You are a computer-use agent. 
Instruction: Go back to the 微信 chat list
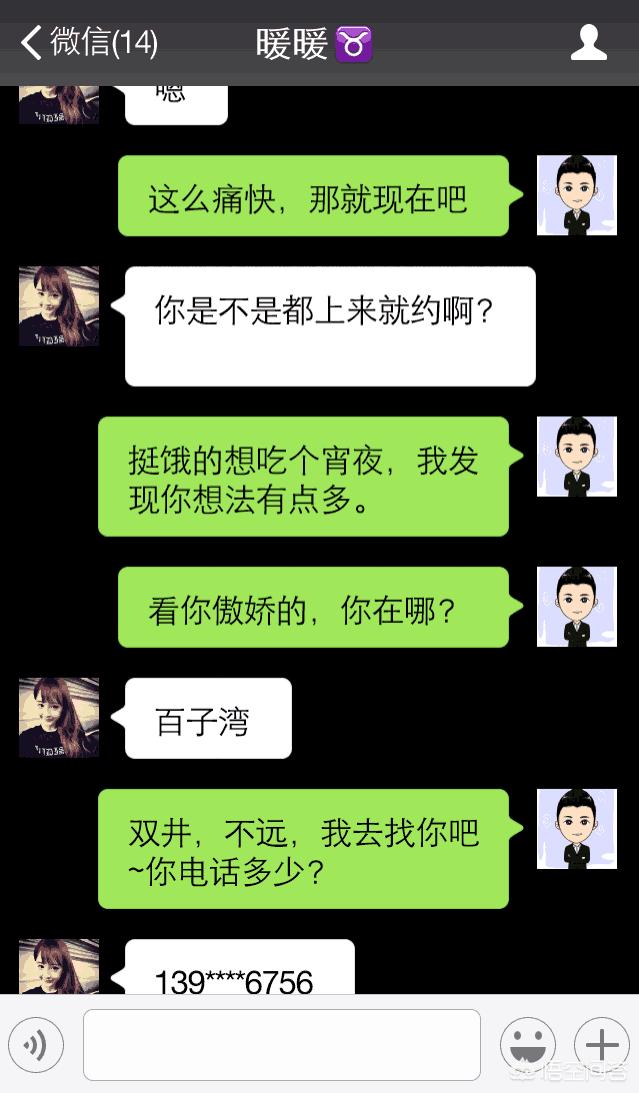[88, 43]
